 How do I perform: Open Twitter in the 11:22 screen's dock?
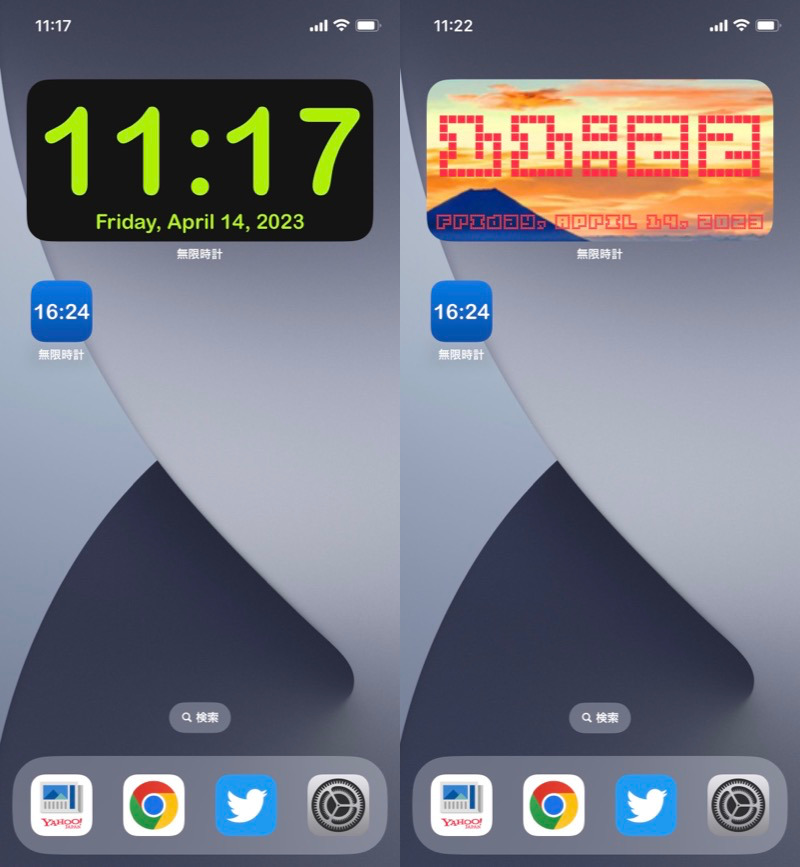pos(646,805)
